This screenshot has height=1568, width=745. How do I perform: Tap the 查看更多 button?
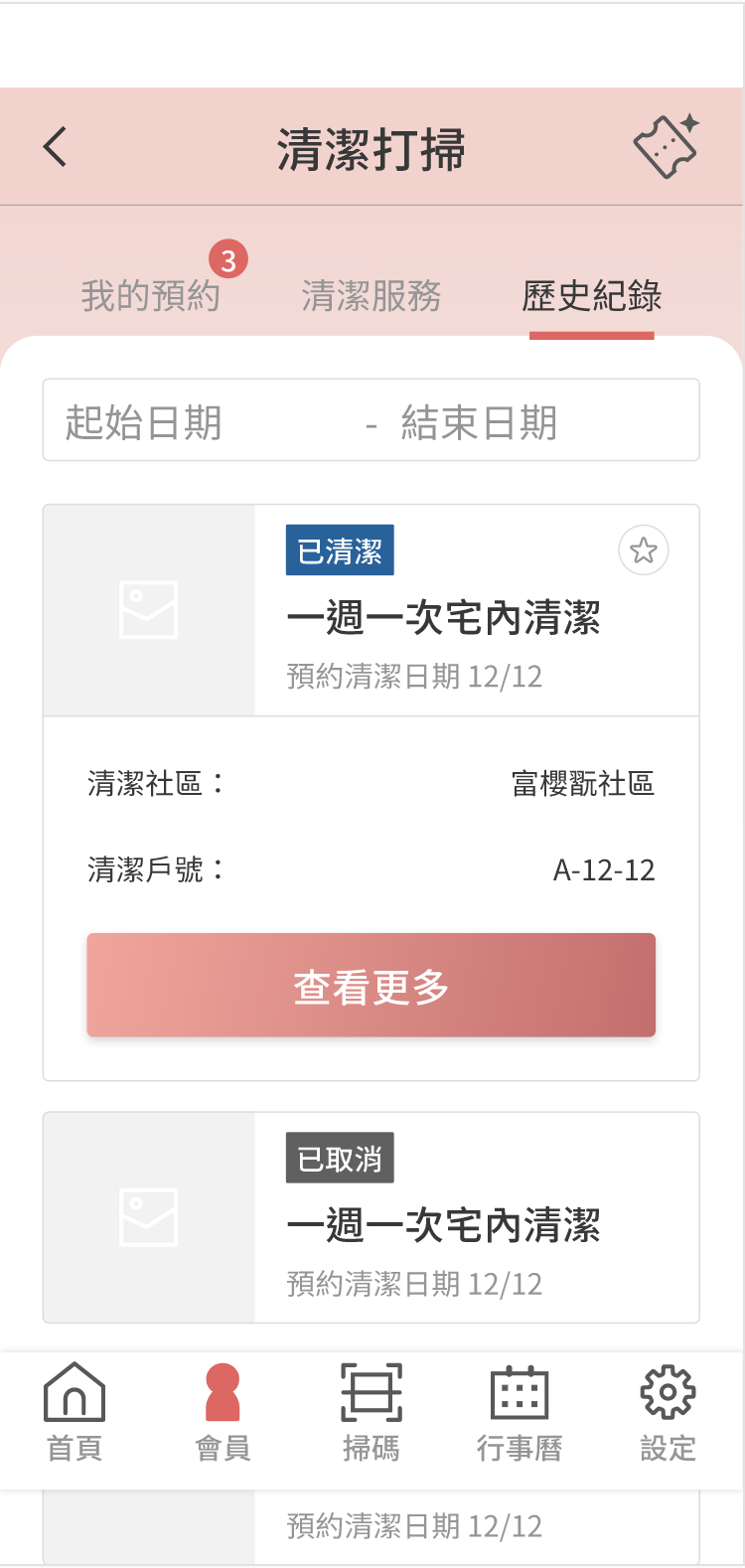tap(372, 985)
